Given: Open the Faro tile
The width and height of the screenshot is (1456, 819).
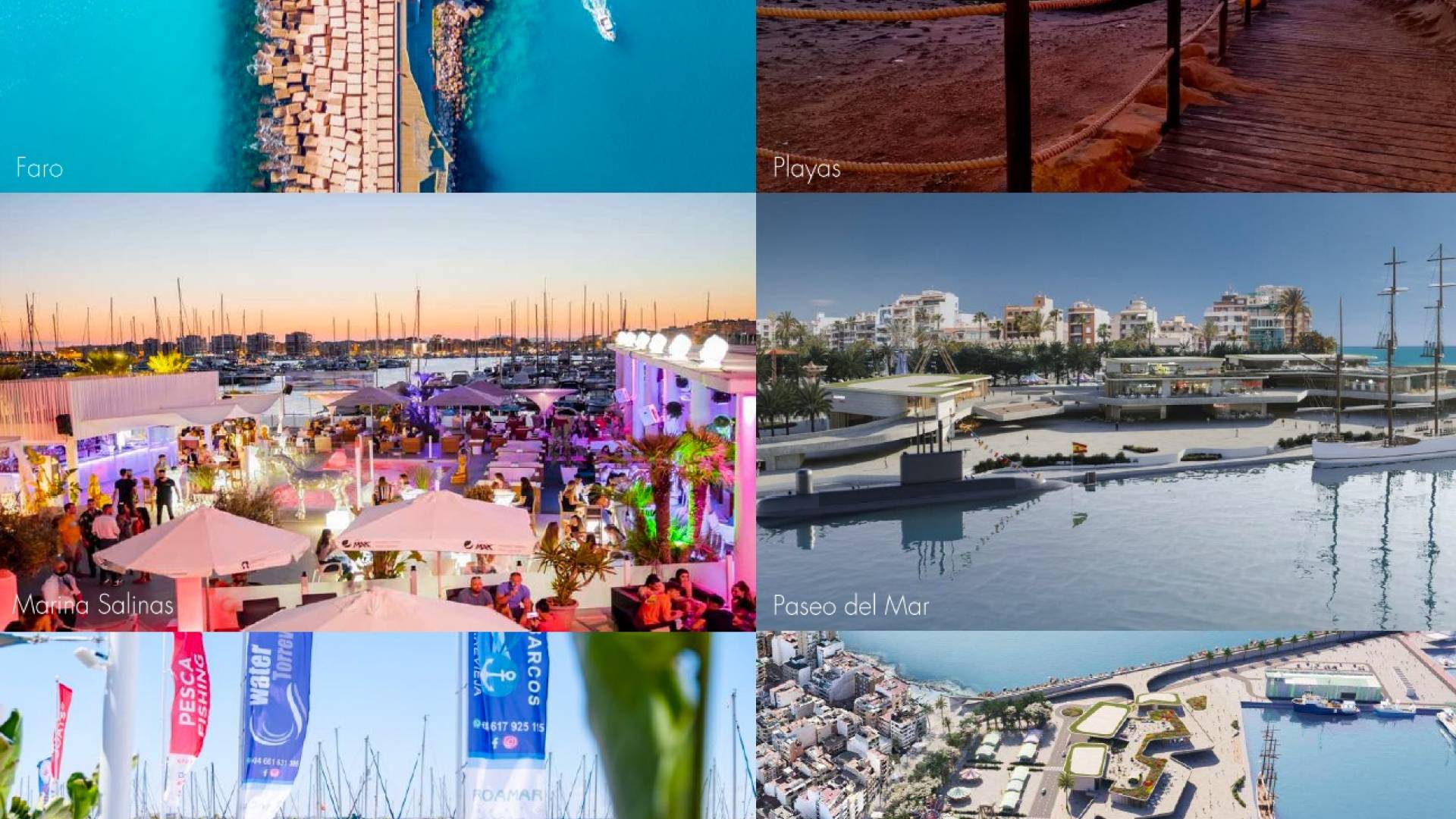Looking at the screenshot, I should [x=377, y=95].
